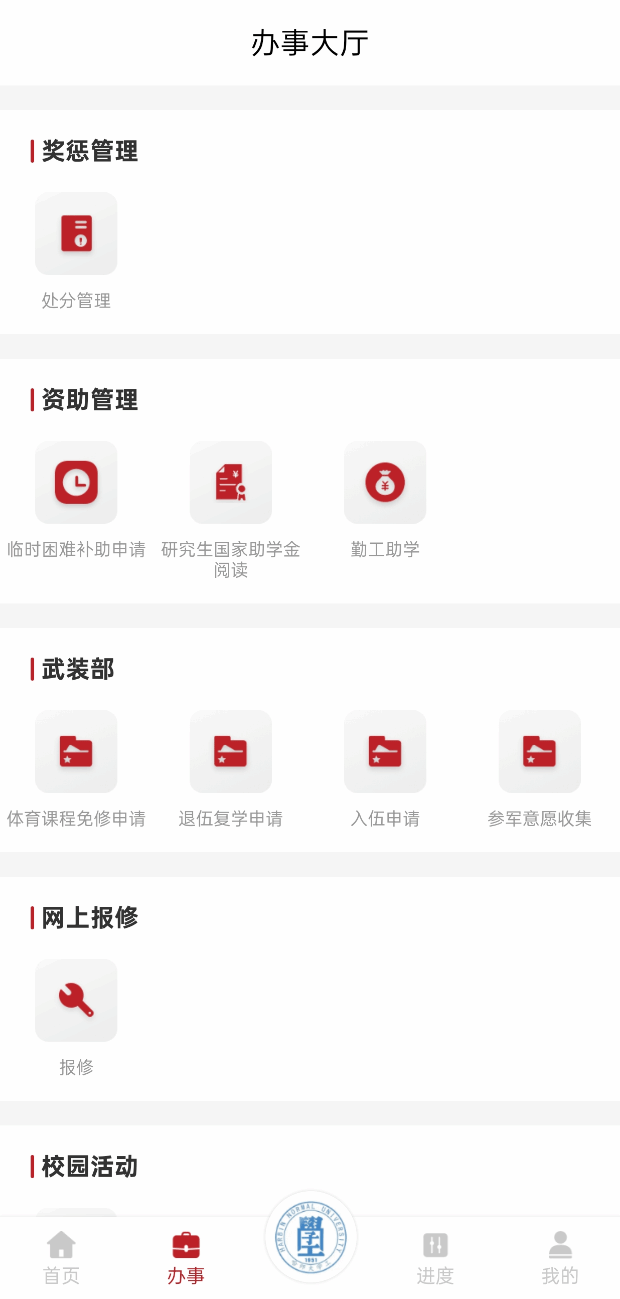The width and height of the screenshot is (620, 1299).
Task: Open 体育课程免修申请 form
Action: tap(76, 752)
